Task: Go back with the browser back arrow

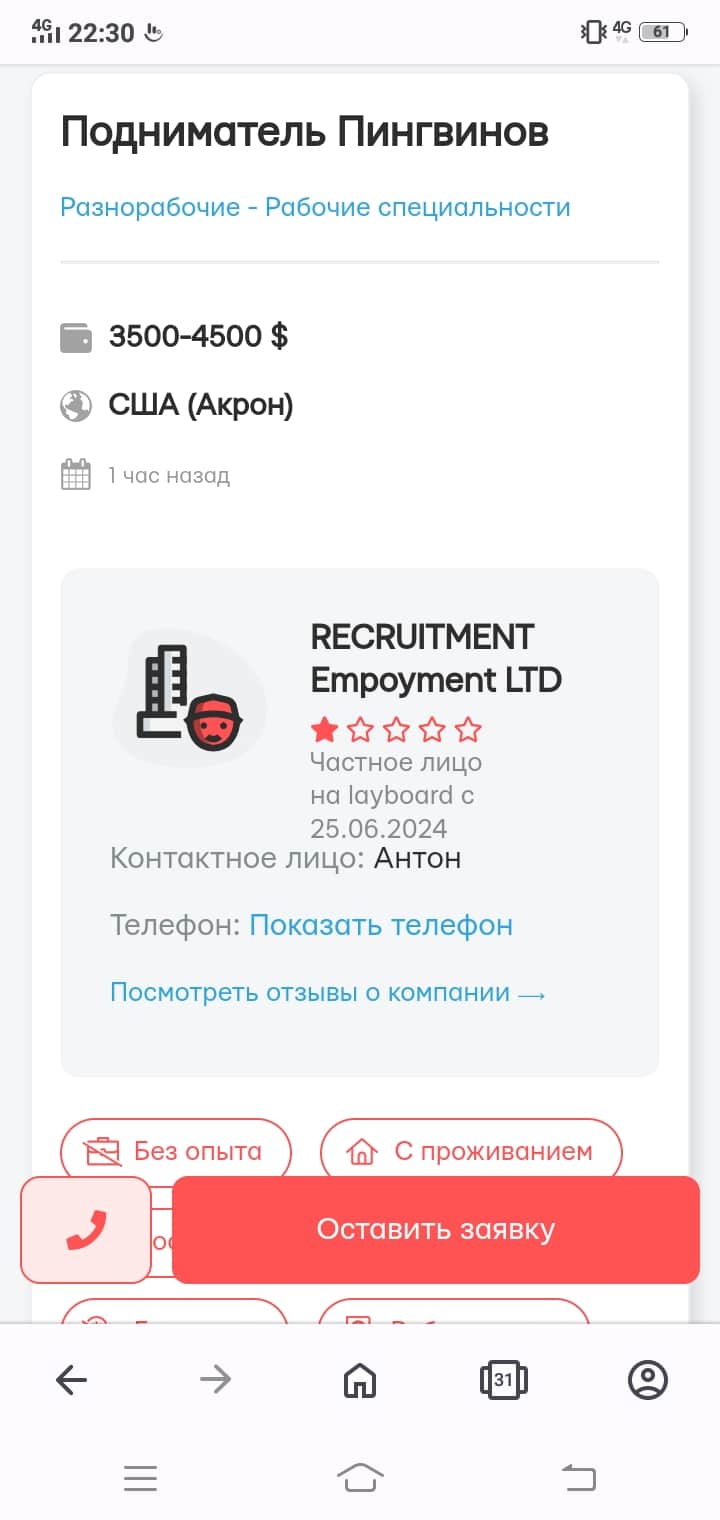Action: pyautogui.click(x=72, y=1381)
